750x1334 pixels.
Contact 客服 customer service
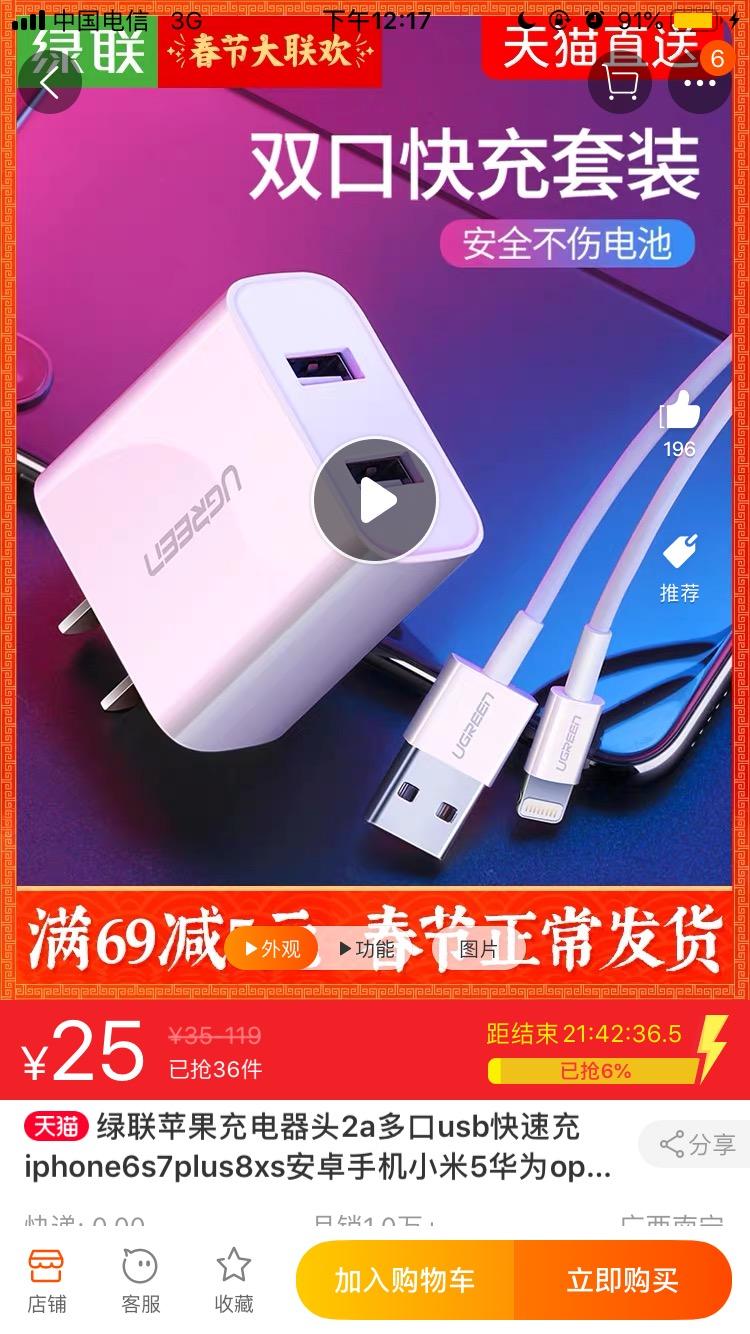click(x=141, y=1280)
